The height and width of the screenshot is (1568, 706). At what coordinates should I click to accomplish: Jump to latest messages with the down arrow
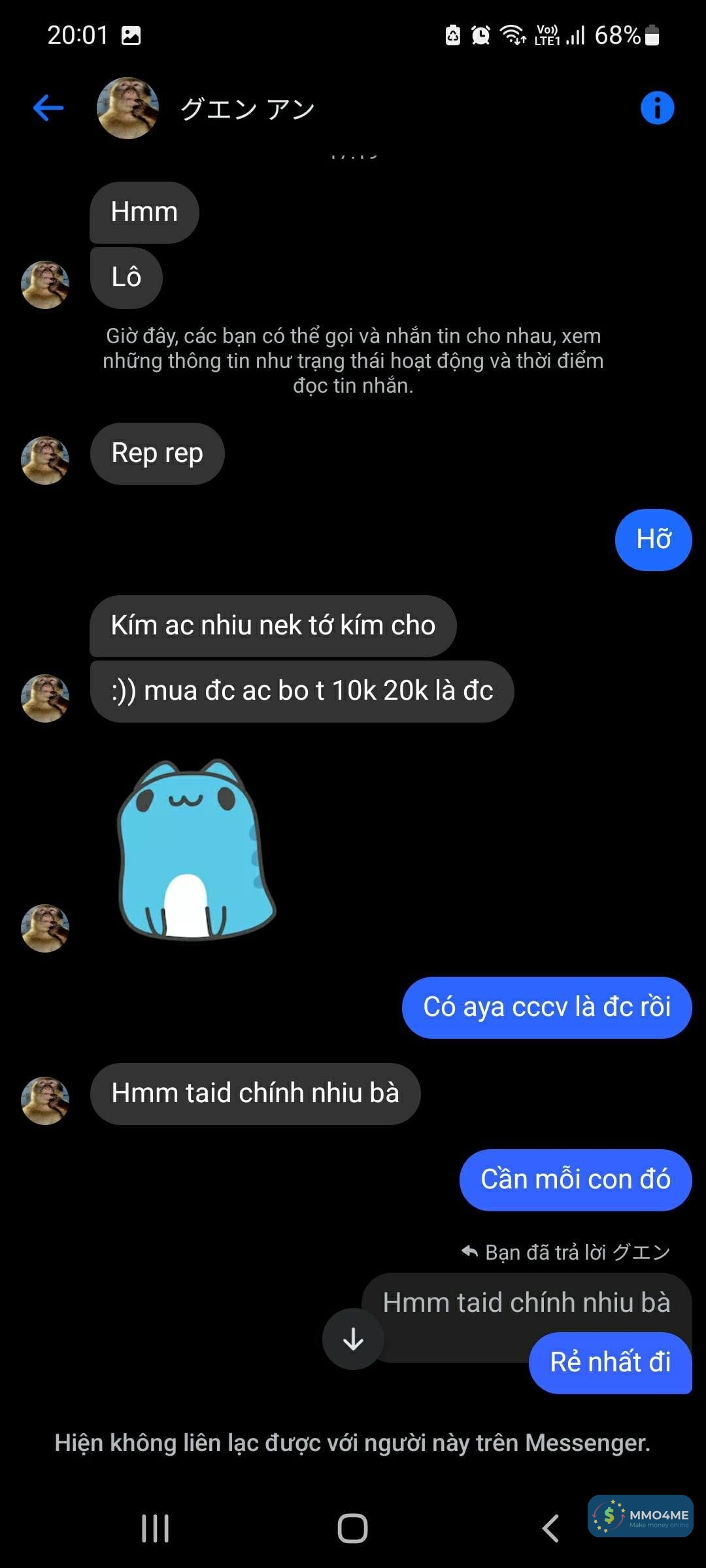pos(353,1339)
